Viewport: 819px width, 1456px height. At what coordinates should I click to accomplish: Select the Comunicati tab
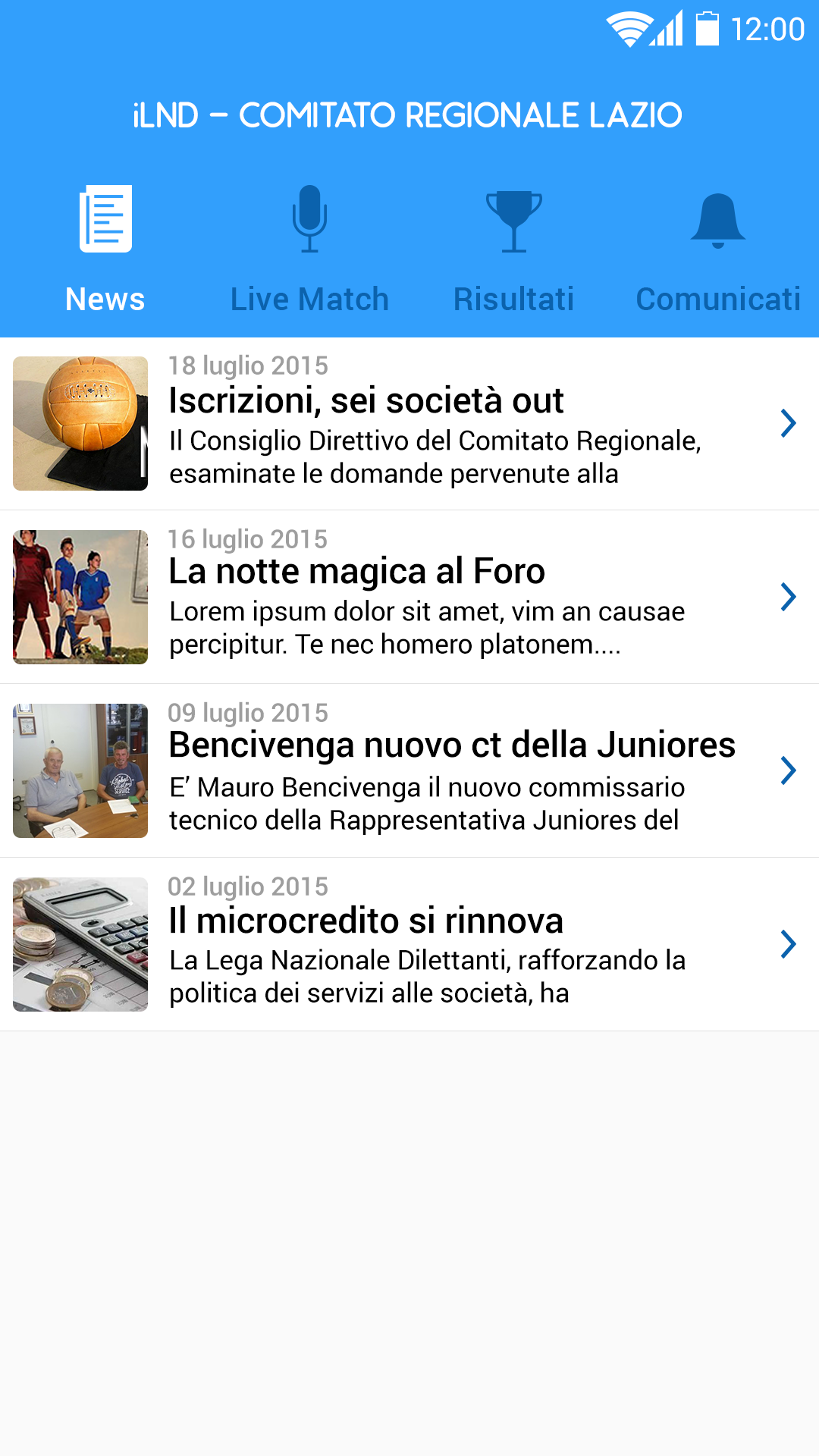coord(717,250)
